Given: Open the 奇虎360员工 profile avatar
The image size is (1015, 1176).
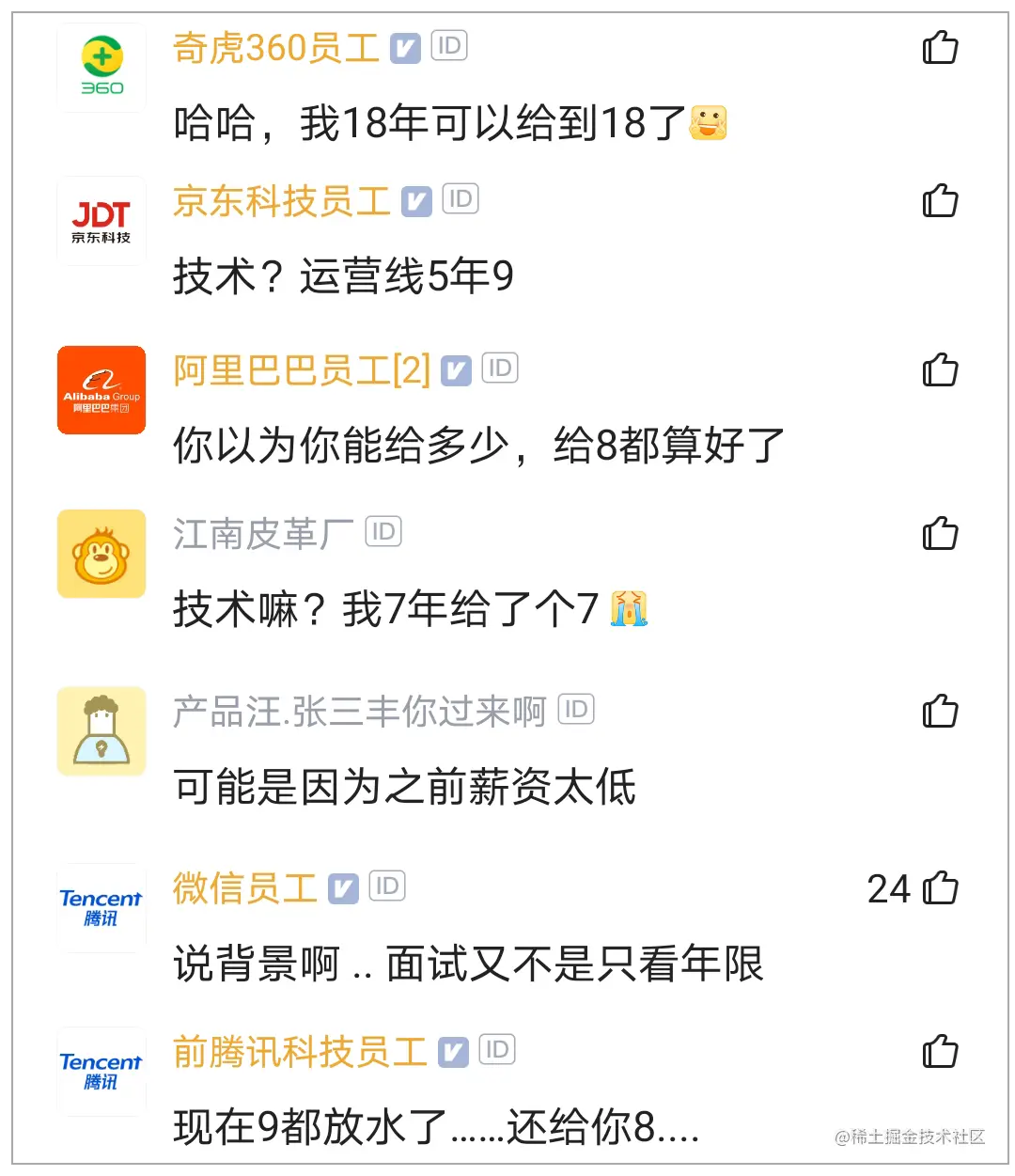Looking at the screenshot, I should point(101,68).
